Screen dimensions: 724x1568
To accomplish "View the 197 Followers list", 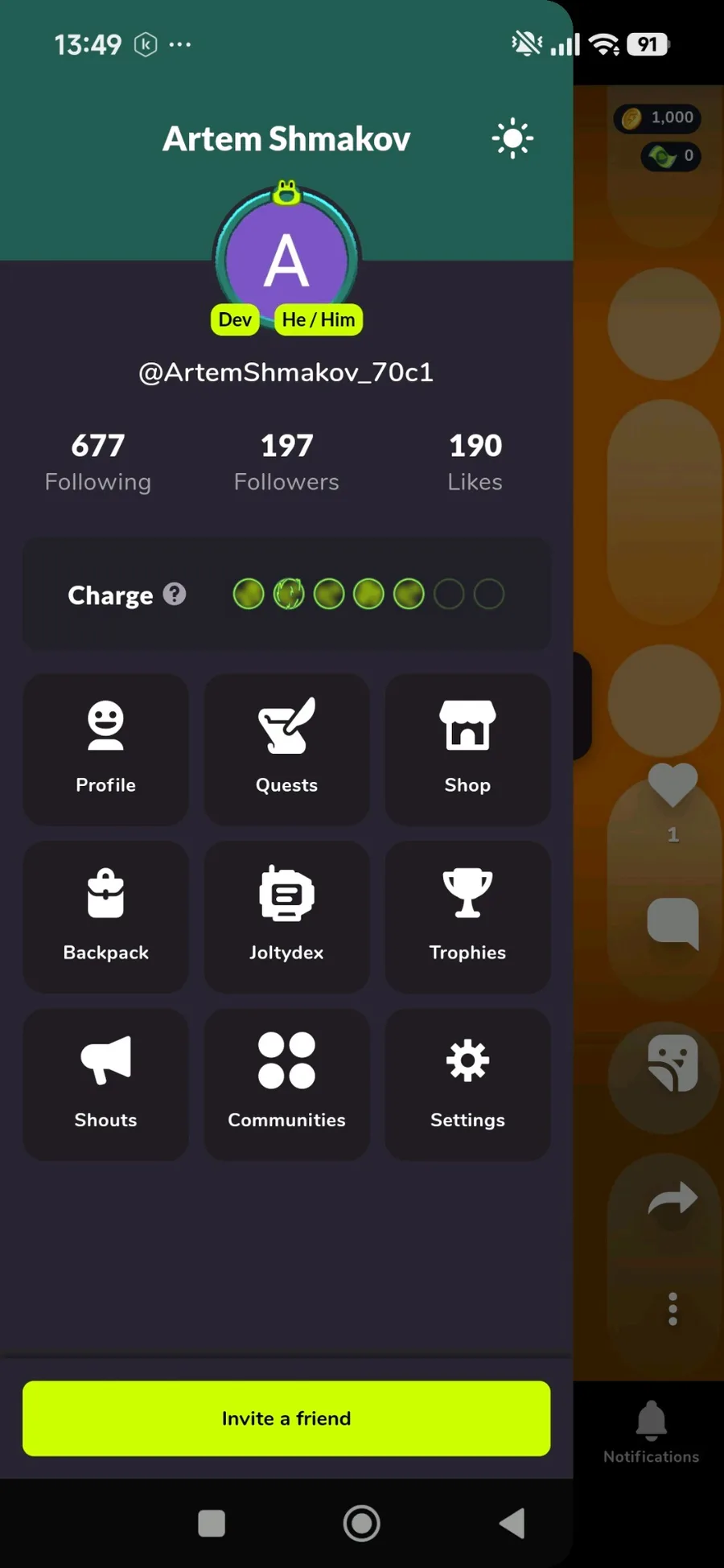I will coord(286,462).
